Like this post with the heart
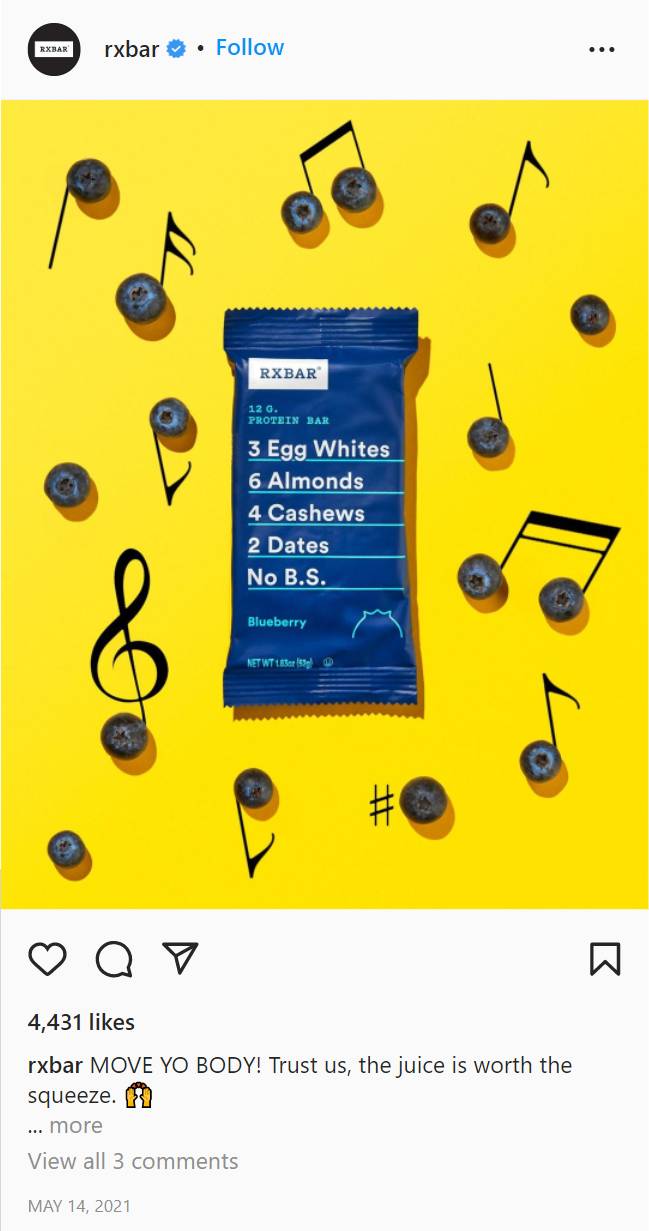 tap(47, 959)
